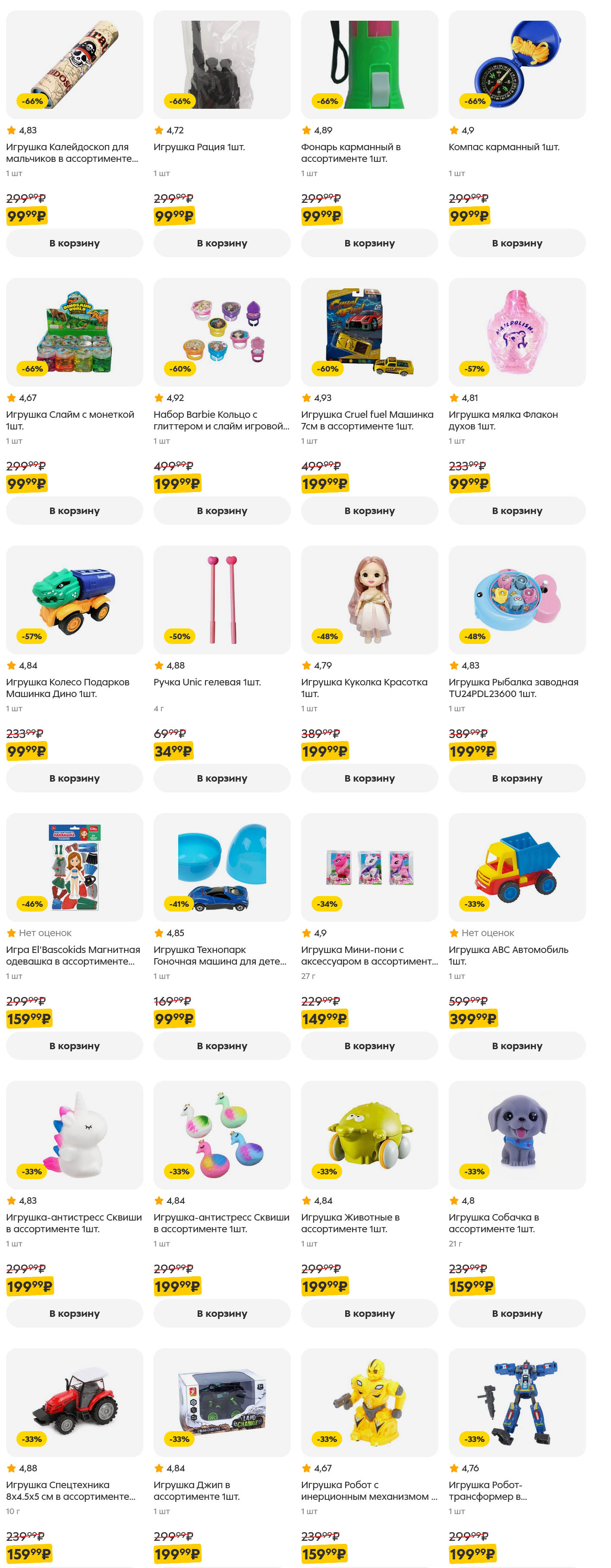611x1568 pixels.
Task: Open Игрушка Слайм с монеткой product
Action: click(x=74, y=332)
